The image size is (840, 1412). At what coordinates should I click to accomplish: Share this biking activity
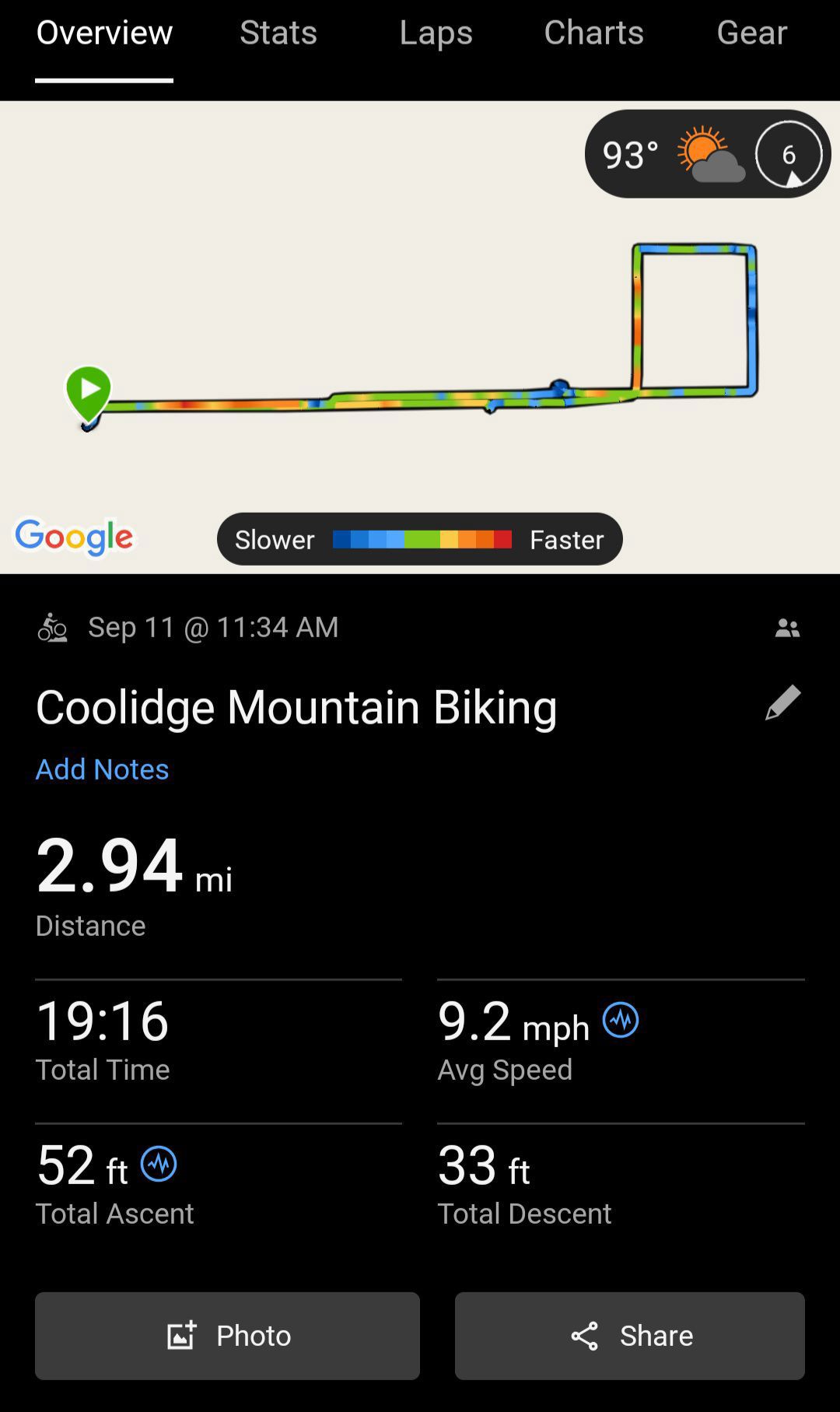point(630,1335)
